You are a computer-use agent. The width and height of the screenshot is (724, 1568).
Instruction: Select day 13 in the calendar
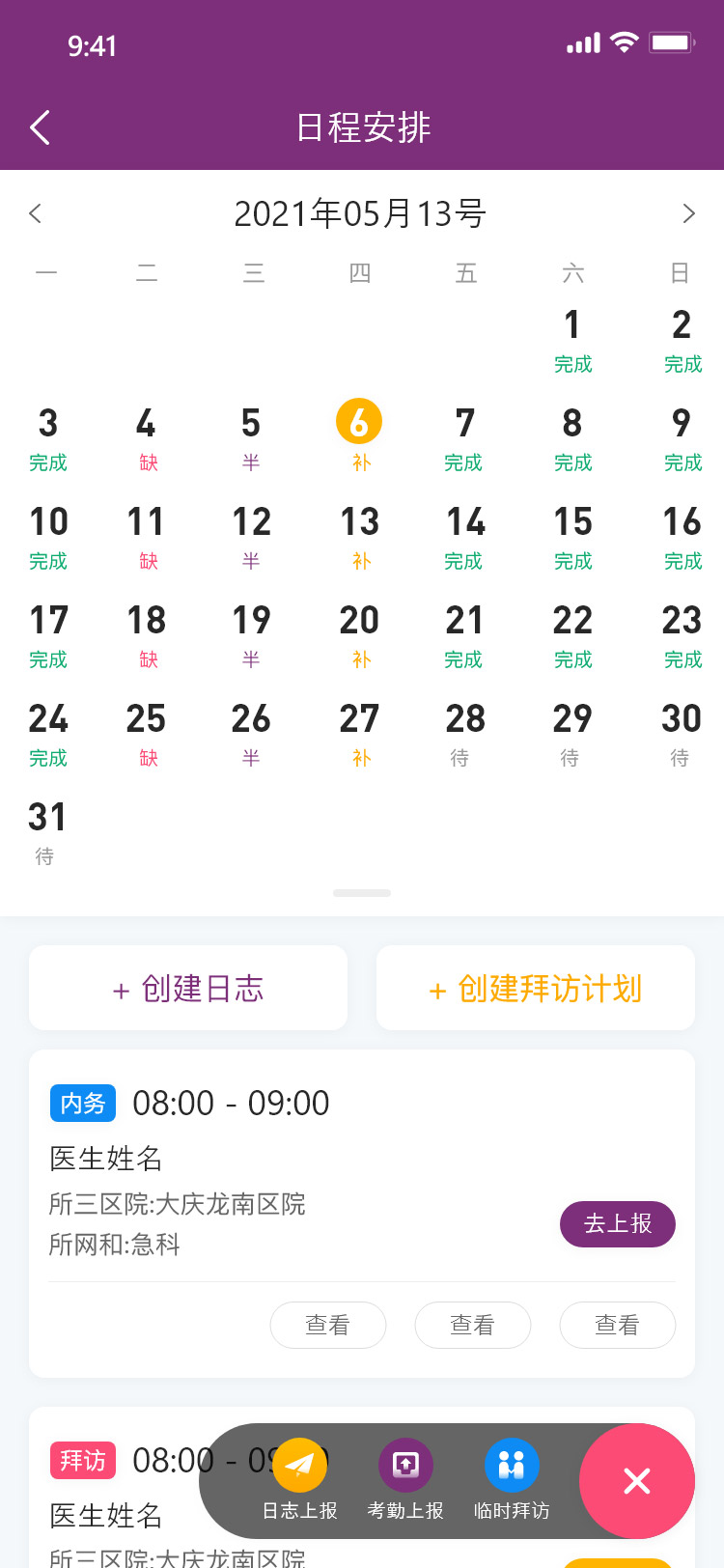pyautogui.click(x=360, y=533)
